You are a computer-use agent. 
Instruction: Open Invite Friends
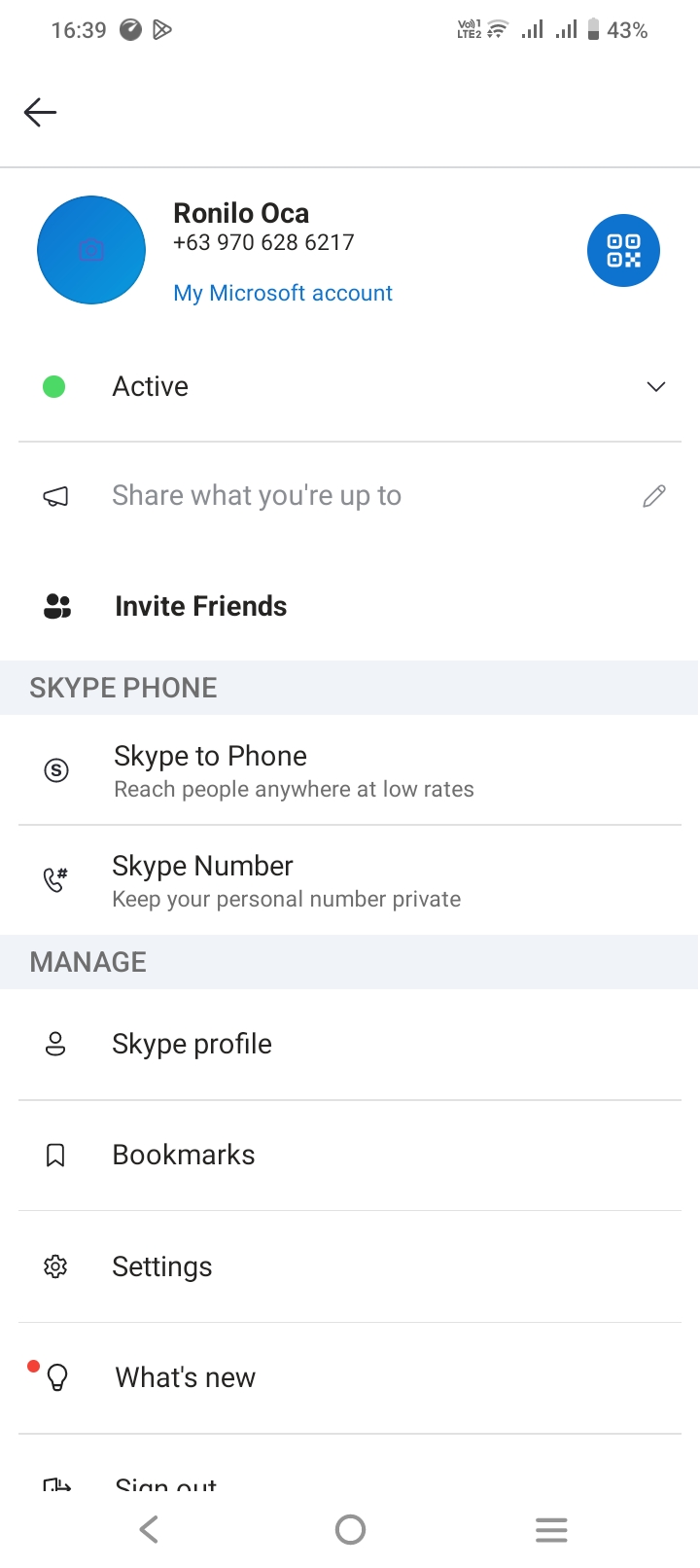coord(350,606)
